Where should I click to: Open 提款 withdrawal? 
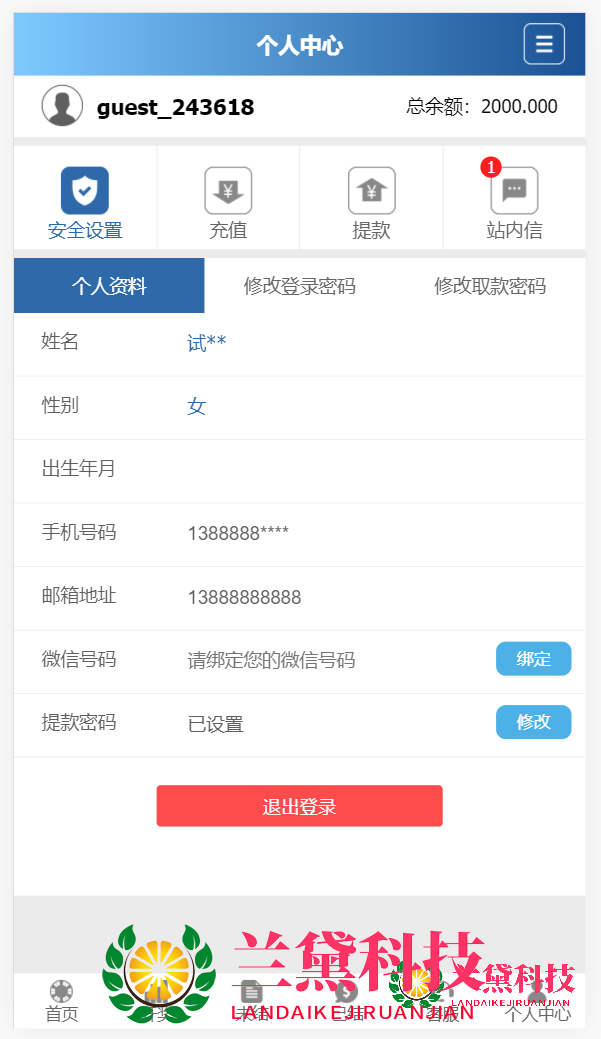[x=371, y=203]
